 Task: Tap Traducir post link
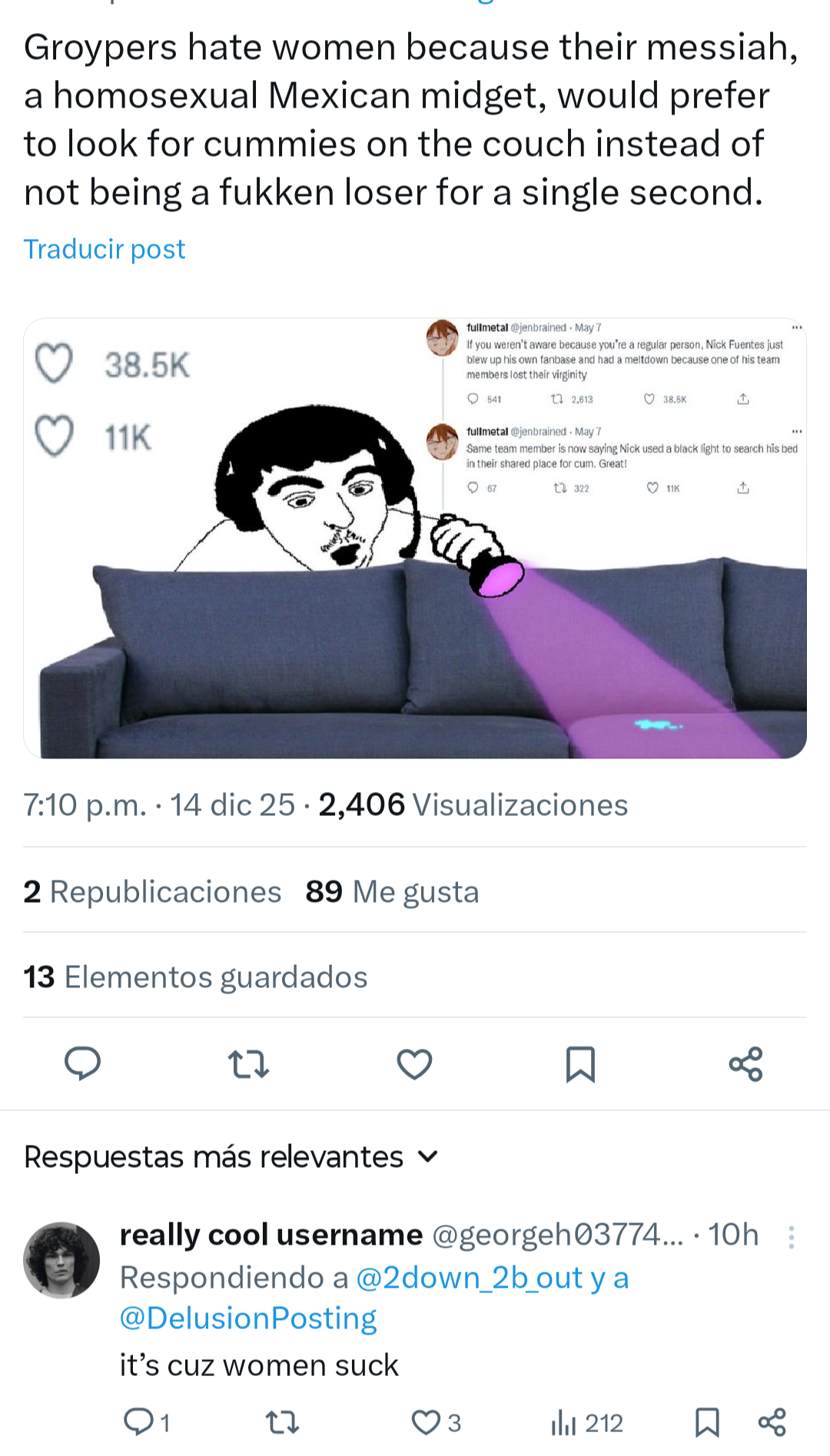(105, 249)
